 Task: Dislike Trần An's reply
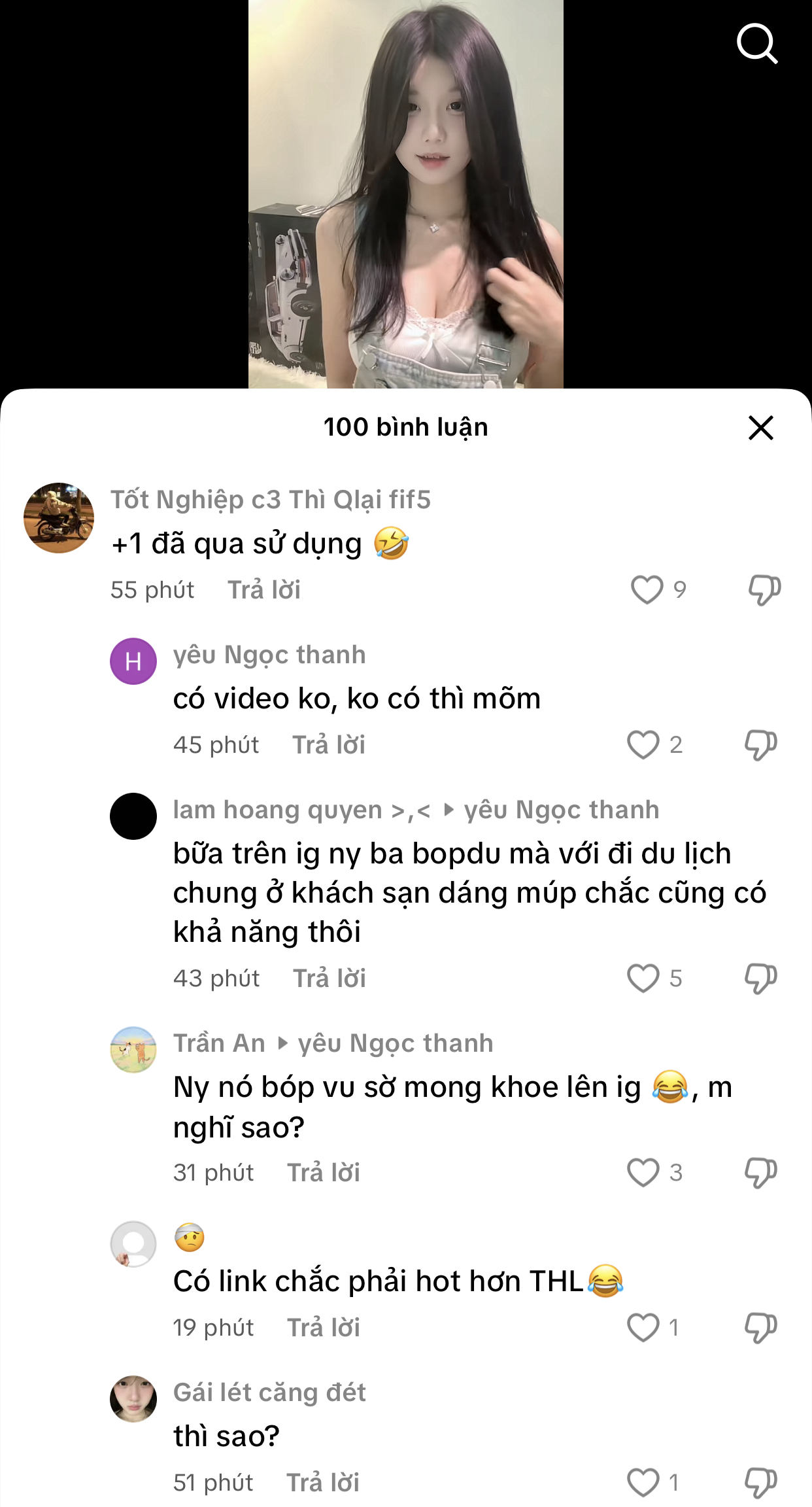coord(760,1172)
